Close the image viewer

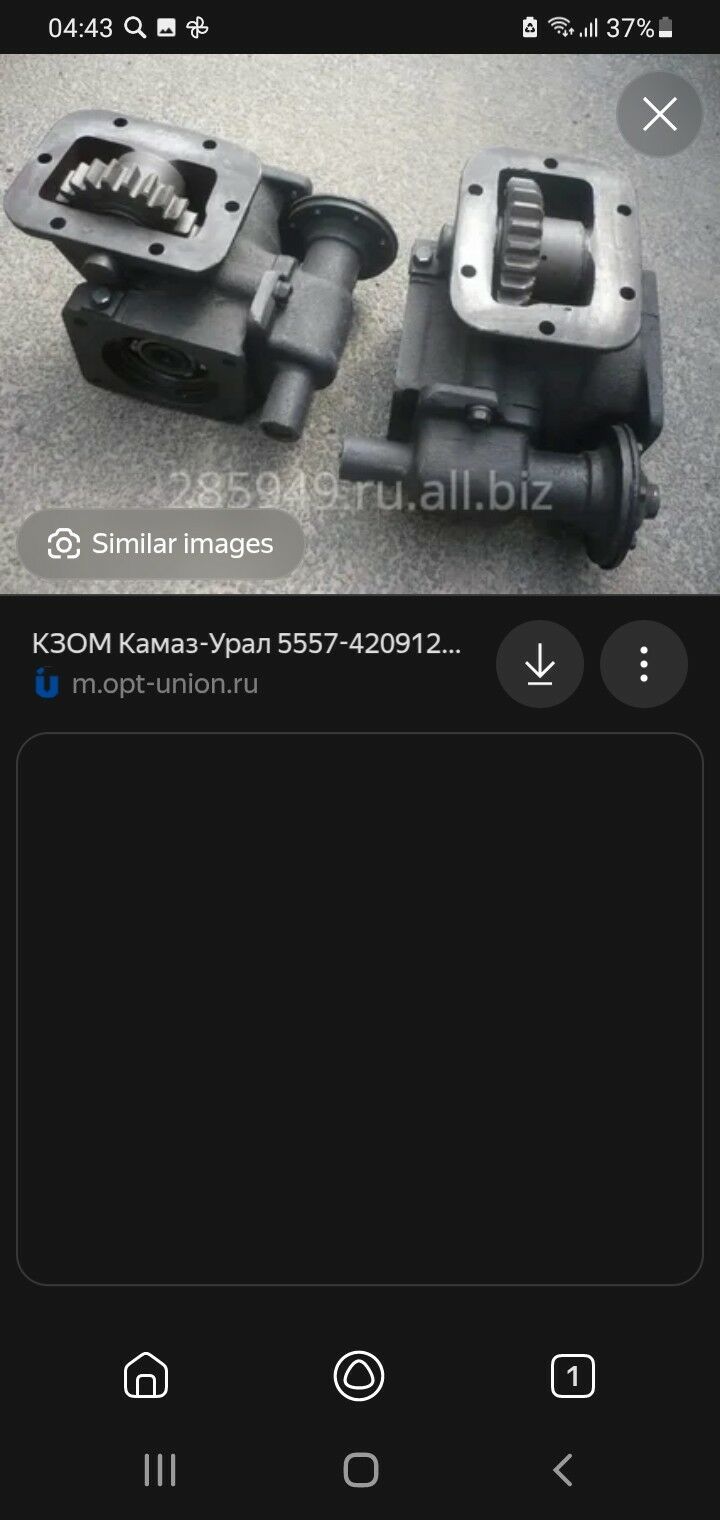[659, 115]
